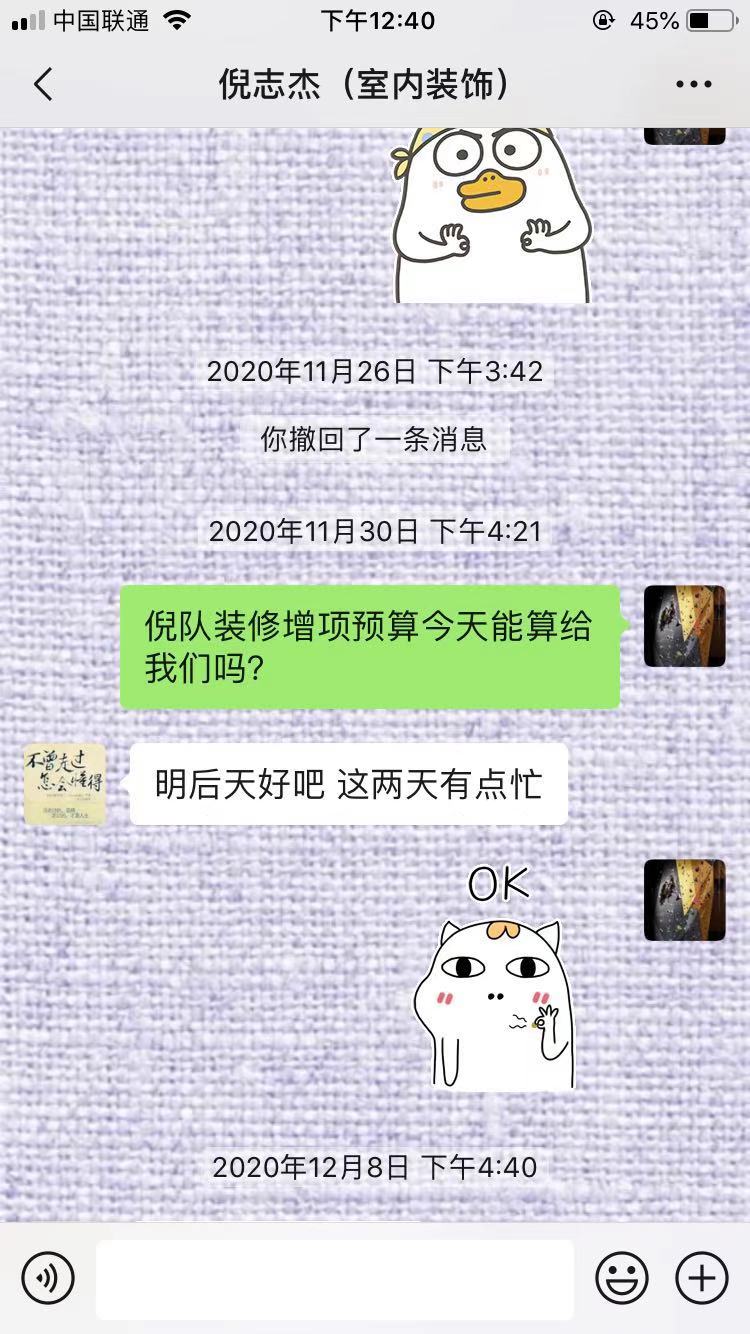The width and height of the screenshot is (750, 1334).
Task: Open 倪志杰's profile picture beside 明后天好吧
Action: 64,784
